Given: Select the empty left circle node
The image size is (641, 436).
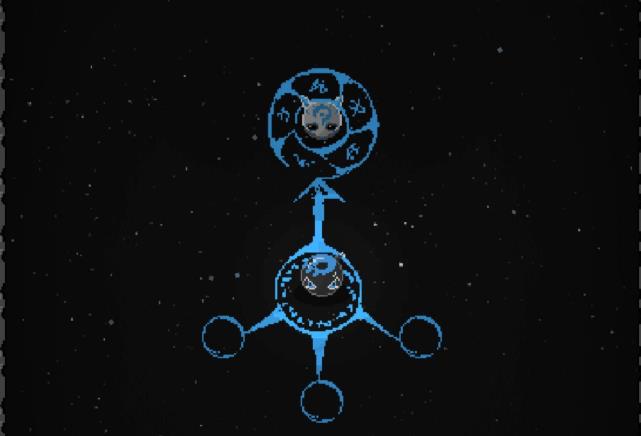Looking at the screenshot, I should point(222,336).
